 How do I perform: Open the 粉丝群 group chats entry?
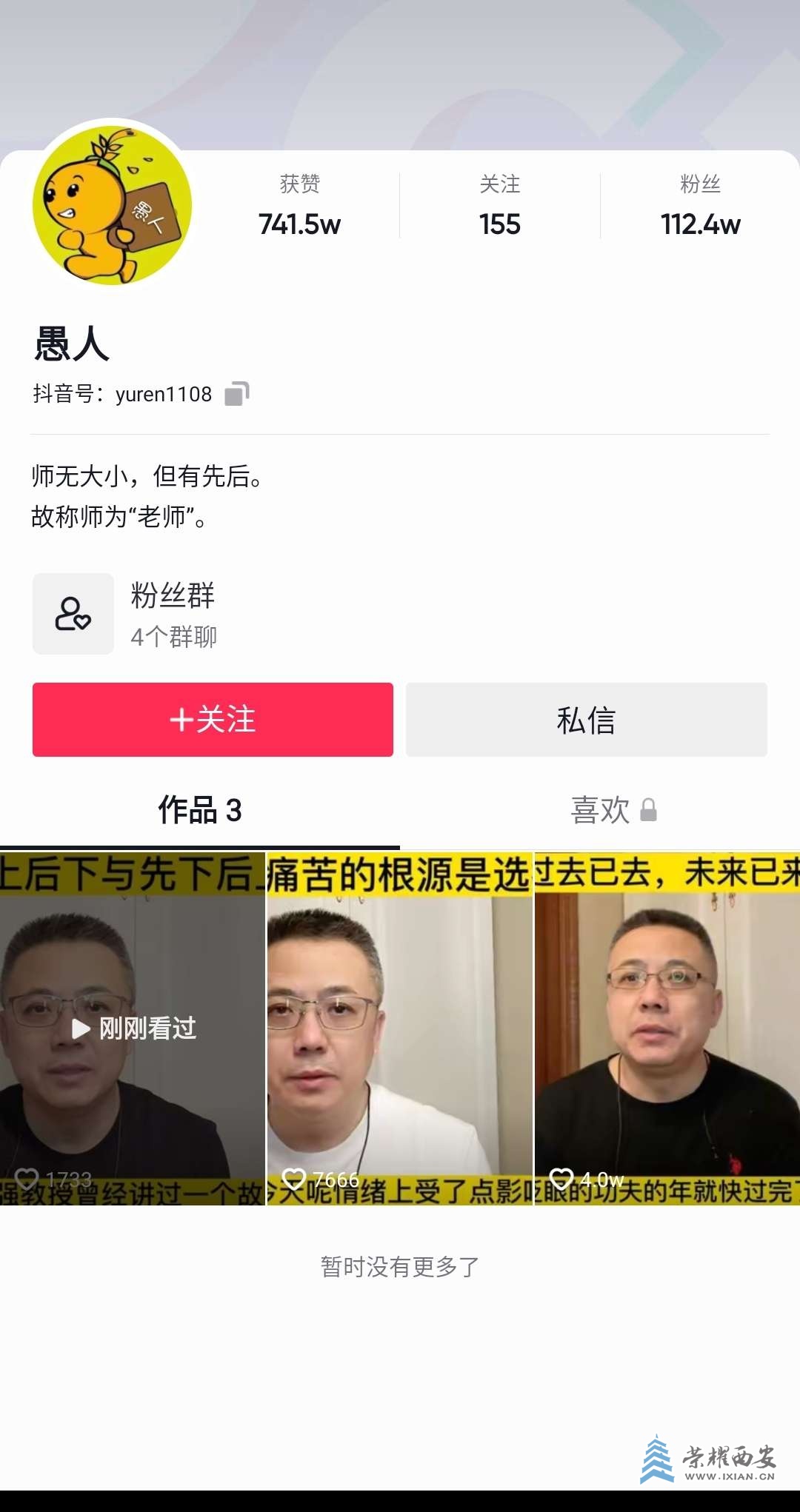pos(126,614)
